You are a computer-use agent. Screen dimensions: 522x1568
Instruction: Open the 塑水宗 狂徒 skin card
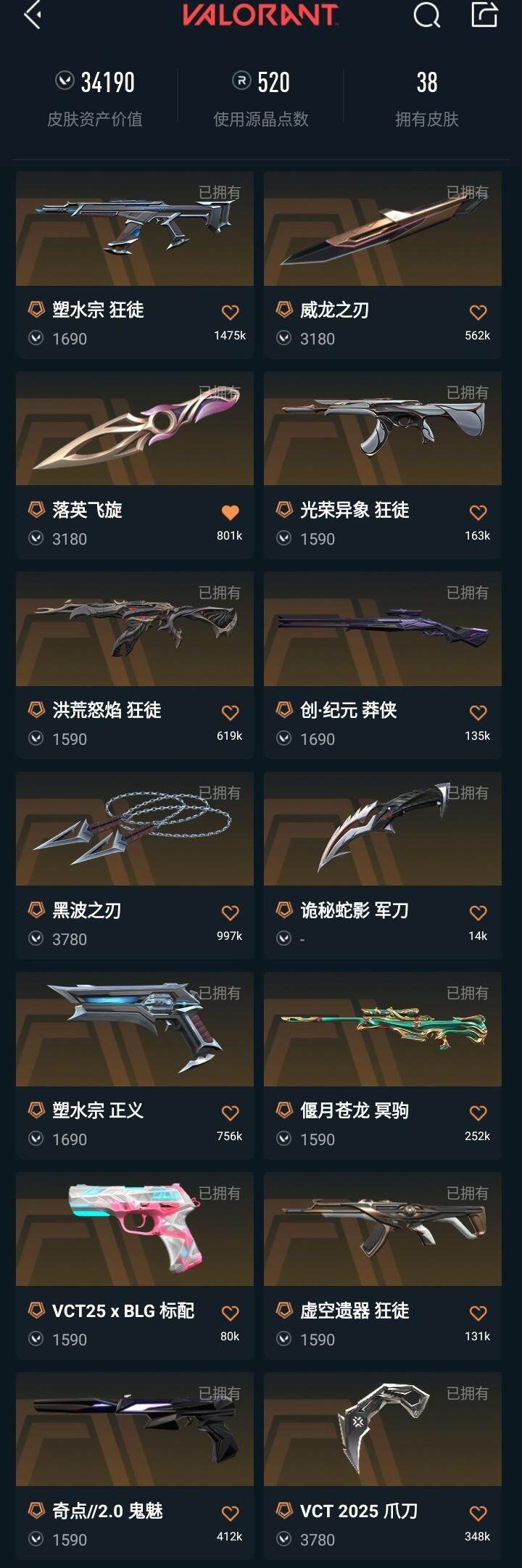tap(135, 229)
